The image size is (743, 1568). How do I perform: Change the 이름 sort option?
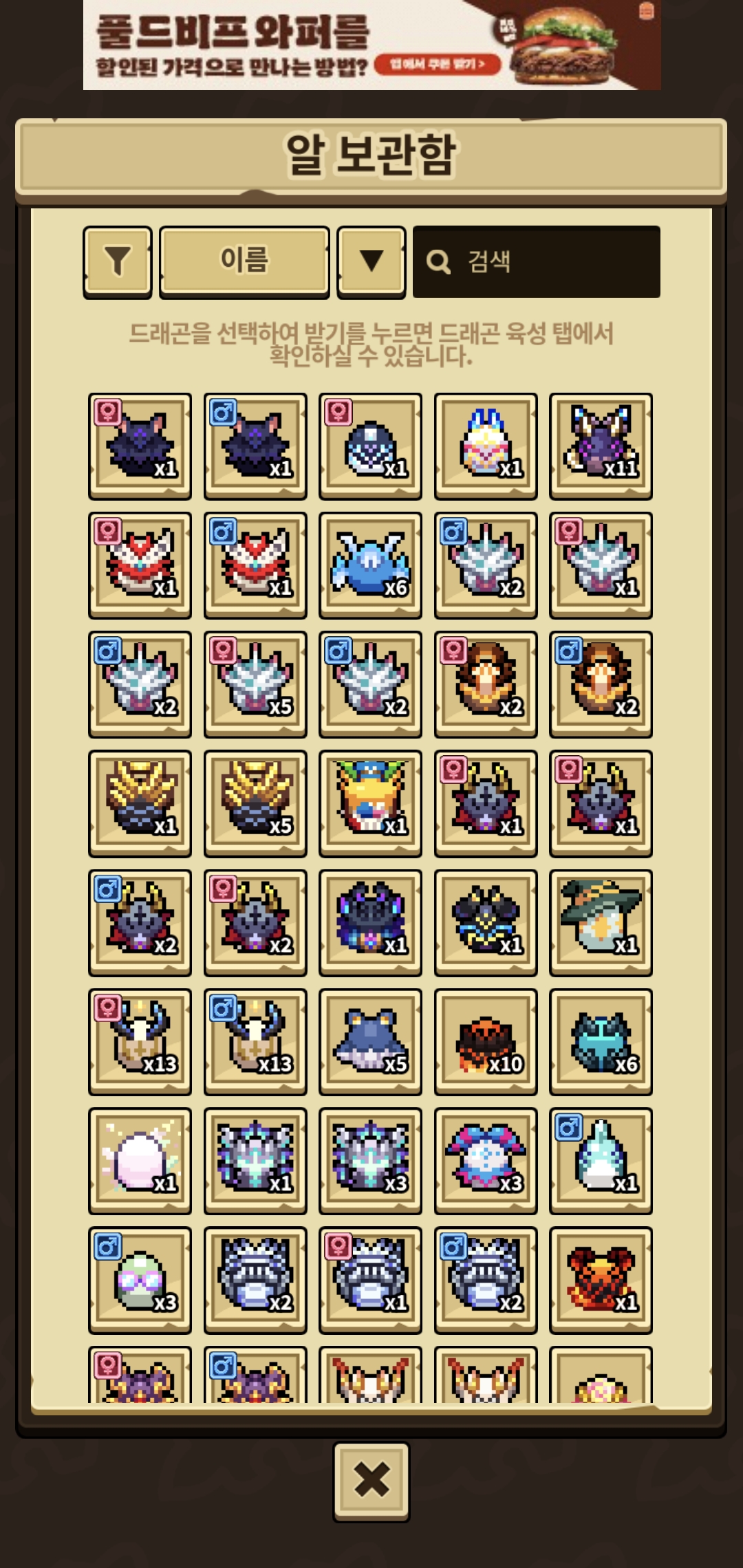click(244, 262)
